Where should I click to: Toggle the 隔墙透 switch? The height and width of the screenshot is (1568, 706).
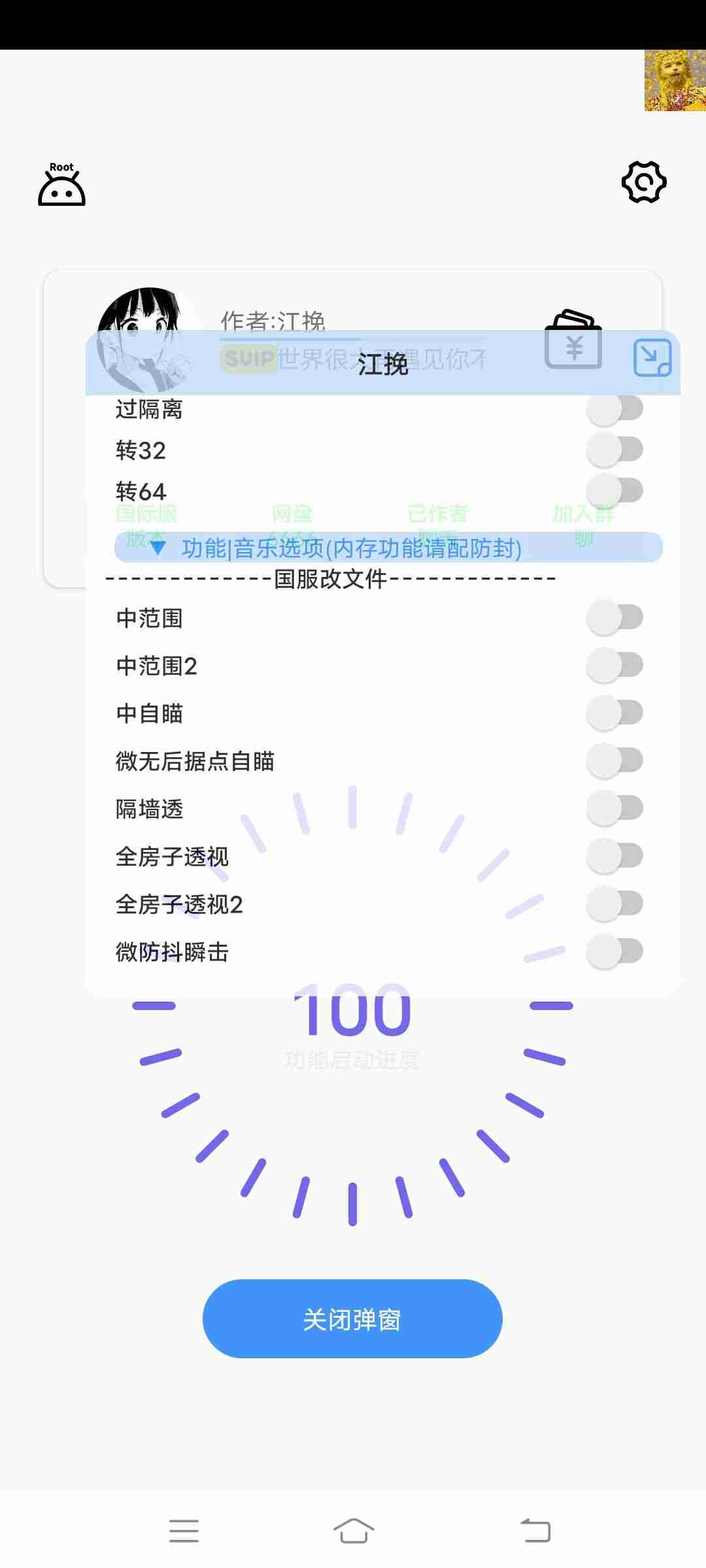pos(614,809)
